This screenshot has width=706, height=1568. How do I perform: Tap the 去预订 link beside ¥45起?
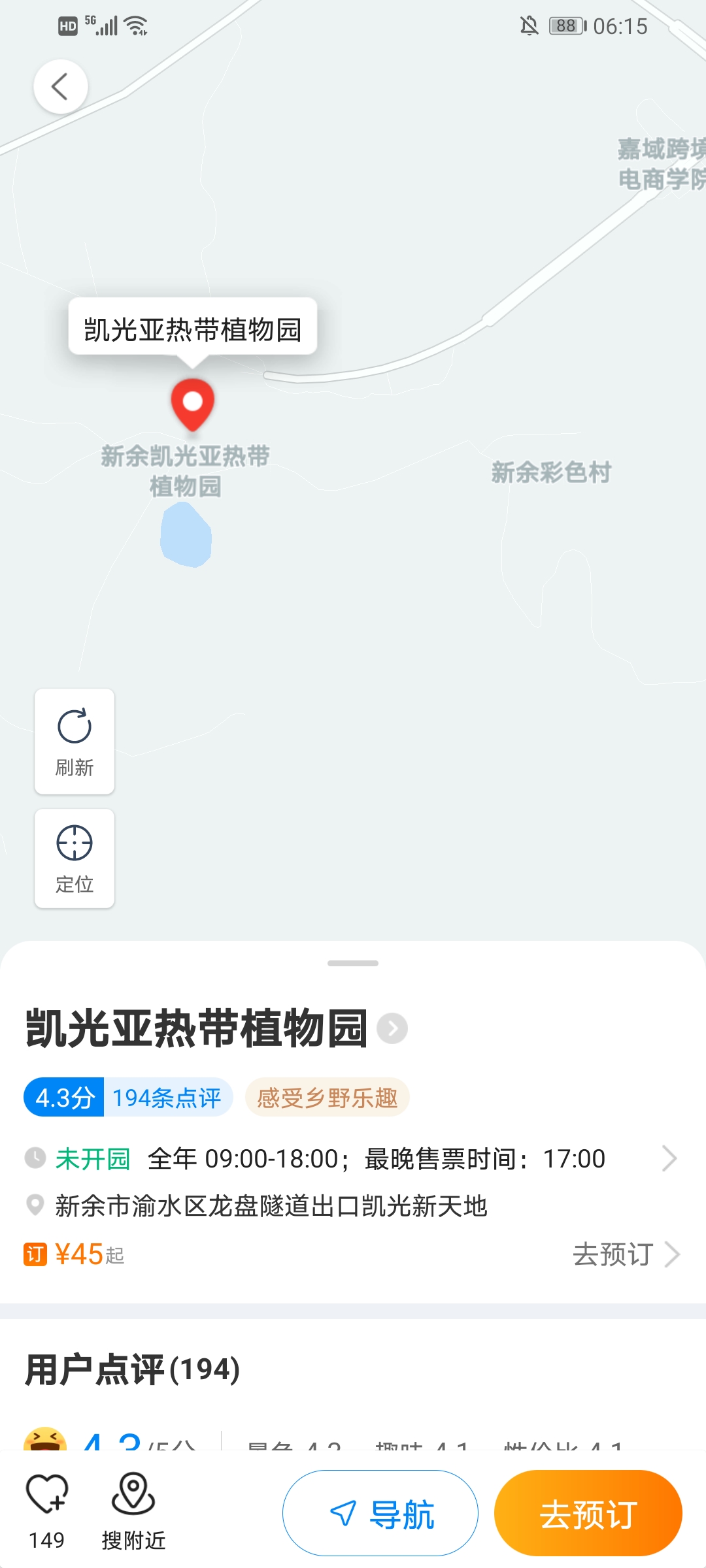click(626, 1254)
